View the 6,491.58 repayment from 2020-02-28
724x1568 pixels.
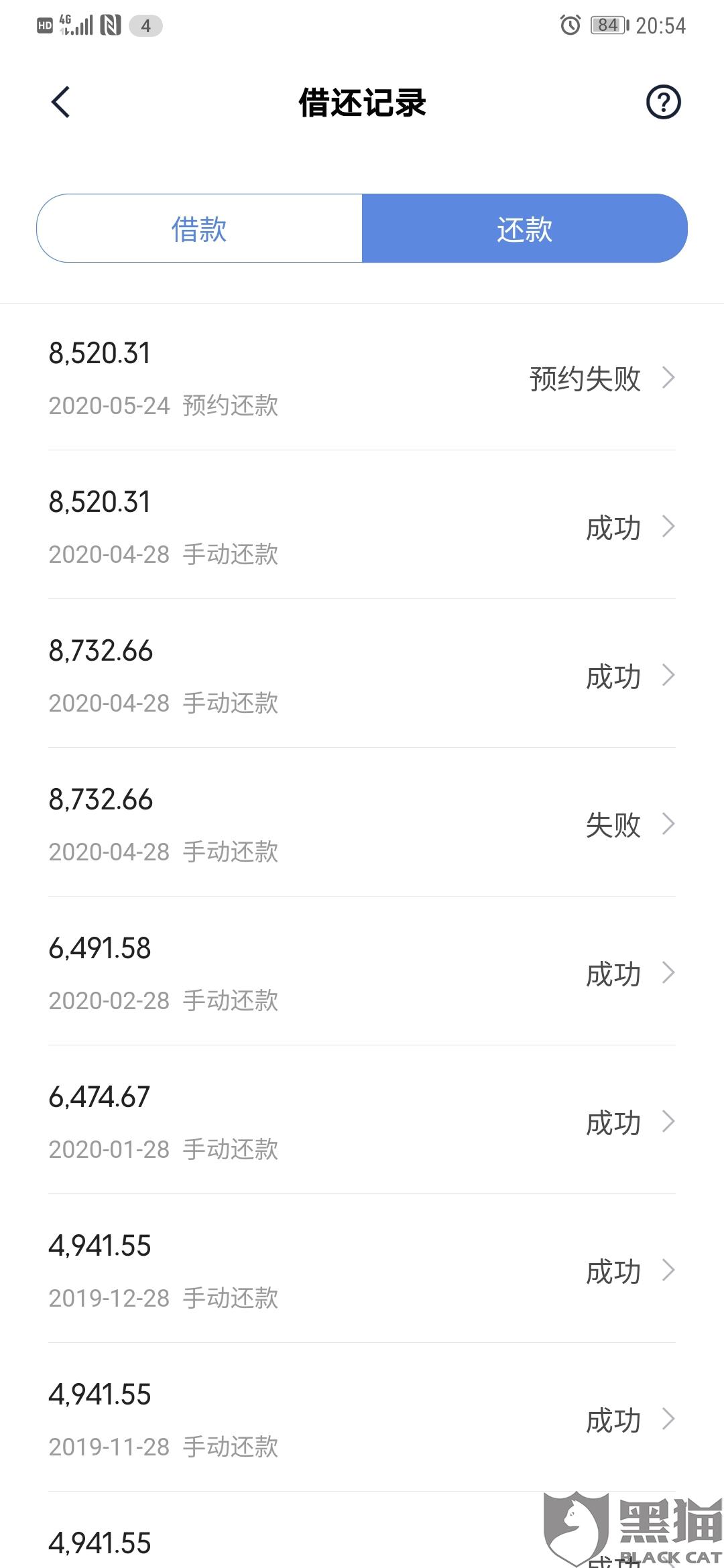point(362,973)
